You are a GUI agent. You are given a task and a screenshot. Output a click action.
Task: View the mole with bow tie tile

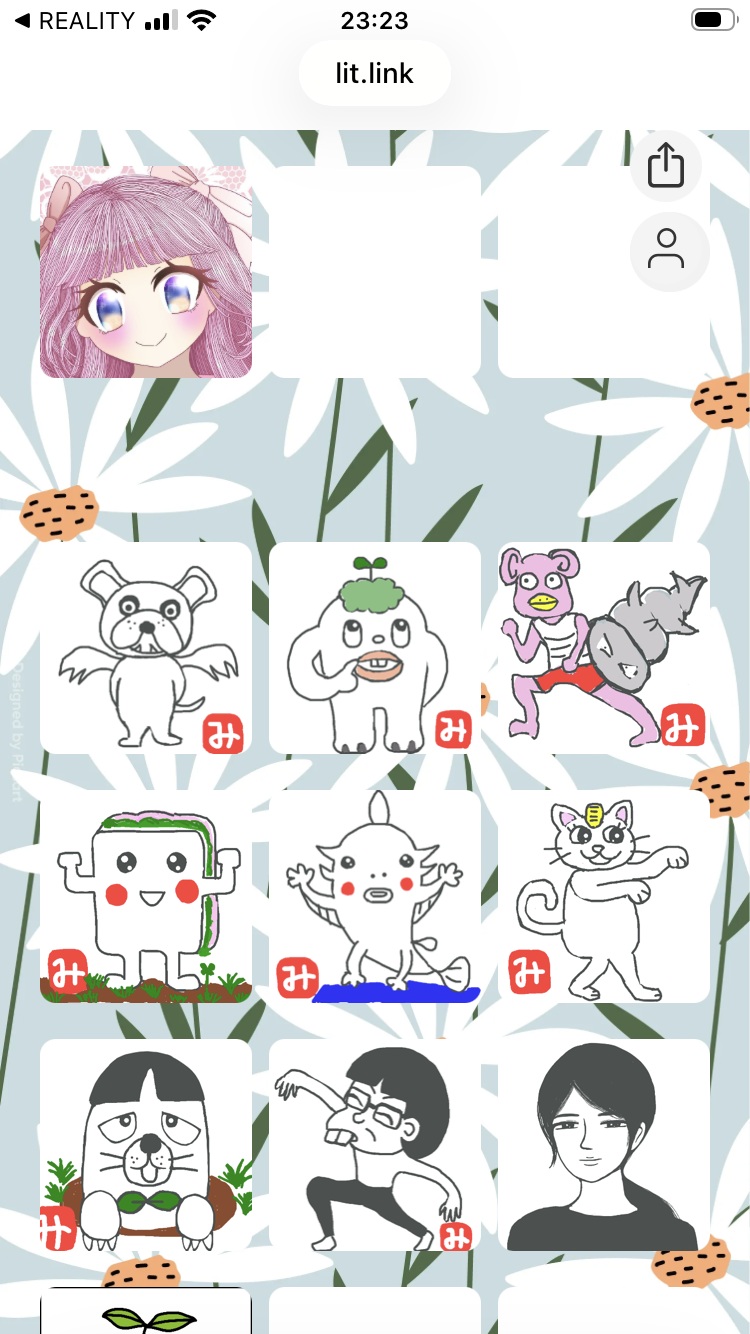click(x=146, y=1145)
